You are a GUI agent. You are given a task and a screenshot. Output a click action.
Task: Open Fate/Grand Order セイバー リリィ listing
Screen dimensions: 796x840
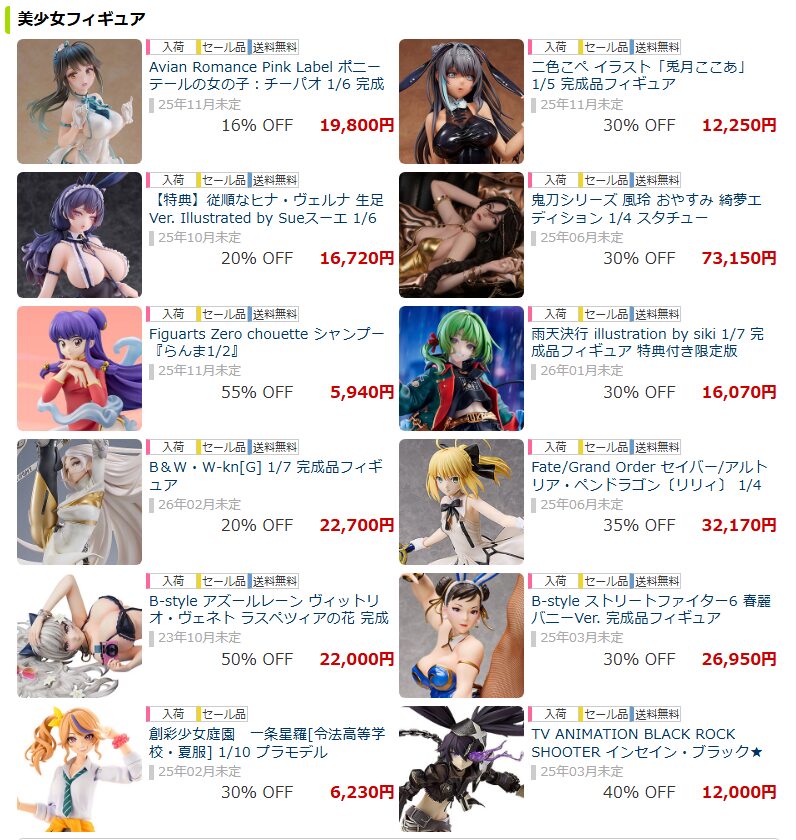coord(646,475)
